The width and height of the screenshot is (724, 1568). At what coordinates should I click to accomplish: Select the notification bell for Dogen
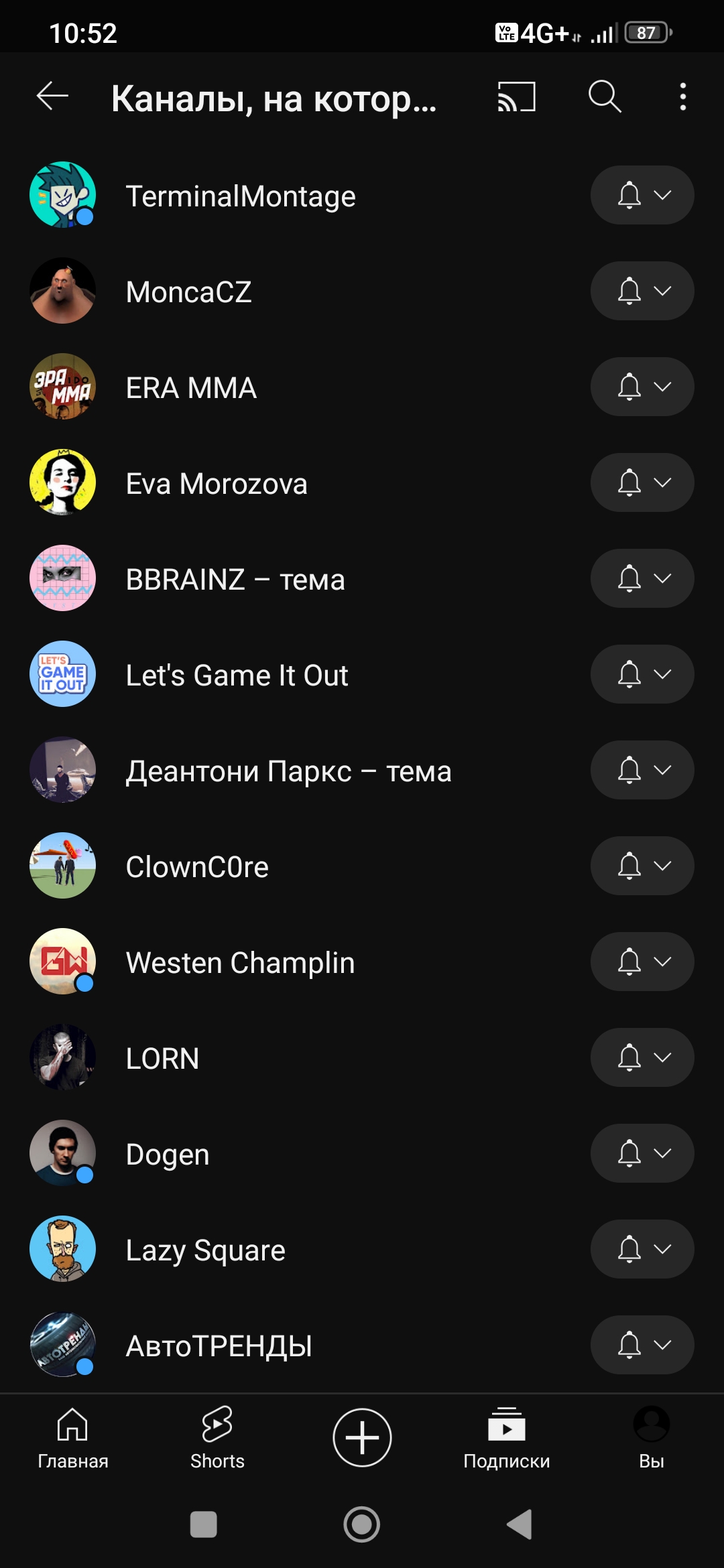pyautogui.click(x=642, y=1153)
